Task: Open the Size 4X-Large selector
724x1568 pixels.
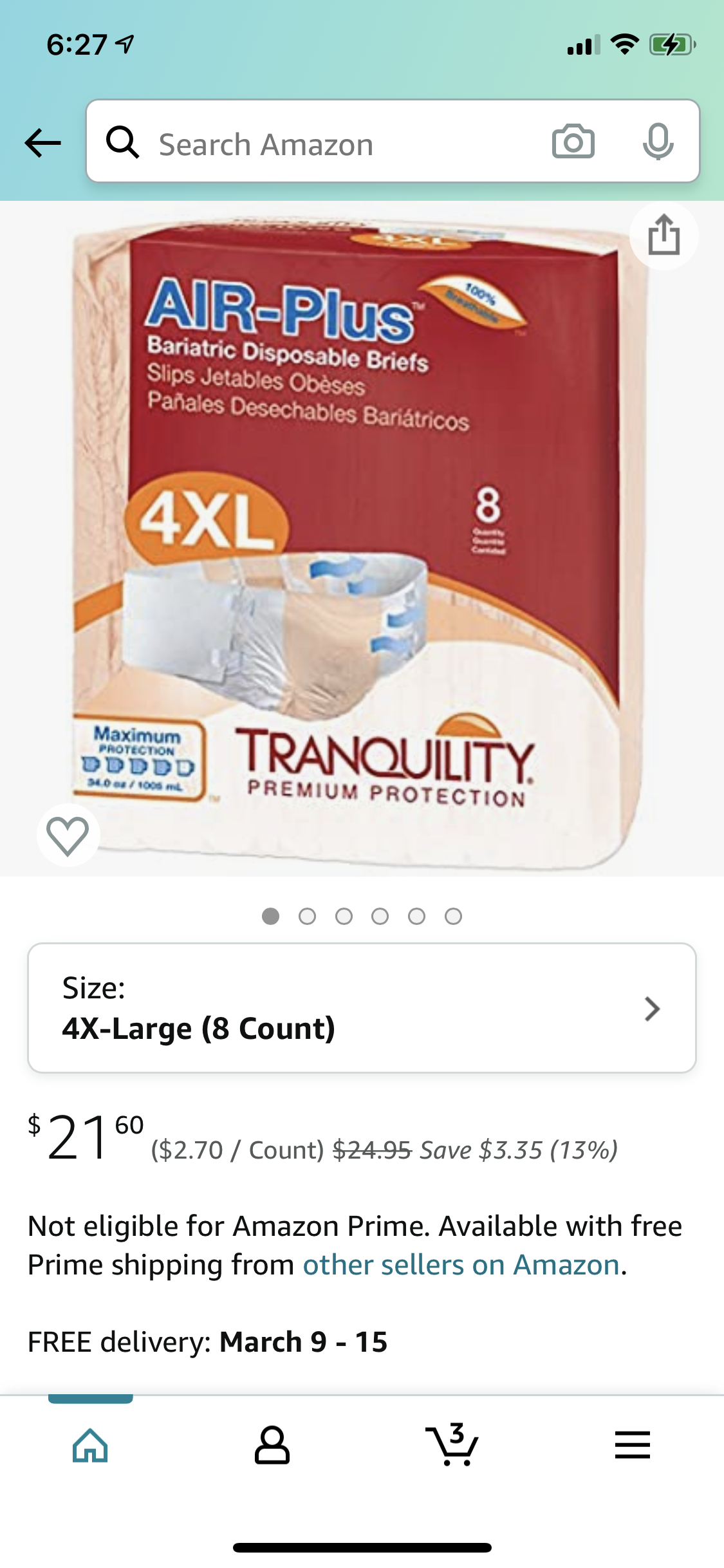Action: click(x=362, y=1008)
